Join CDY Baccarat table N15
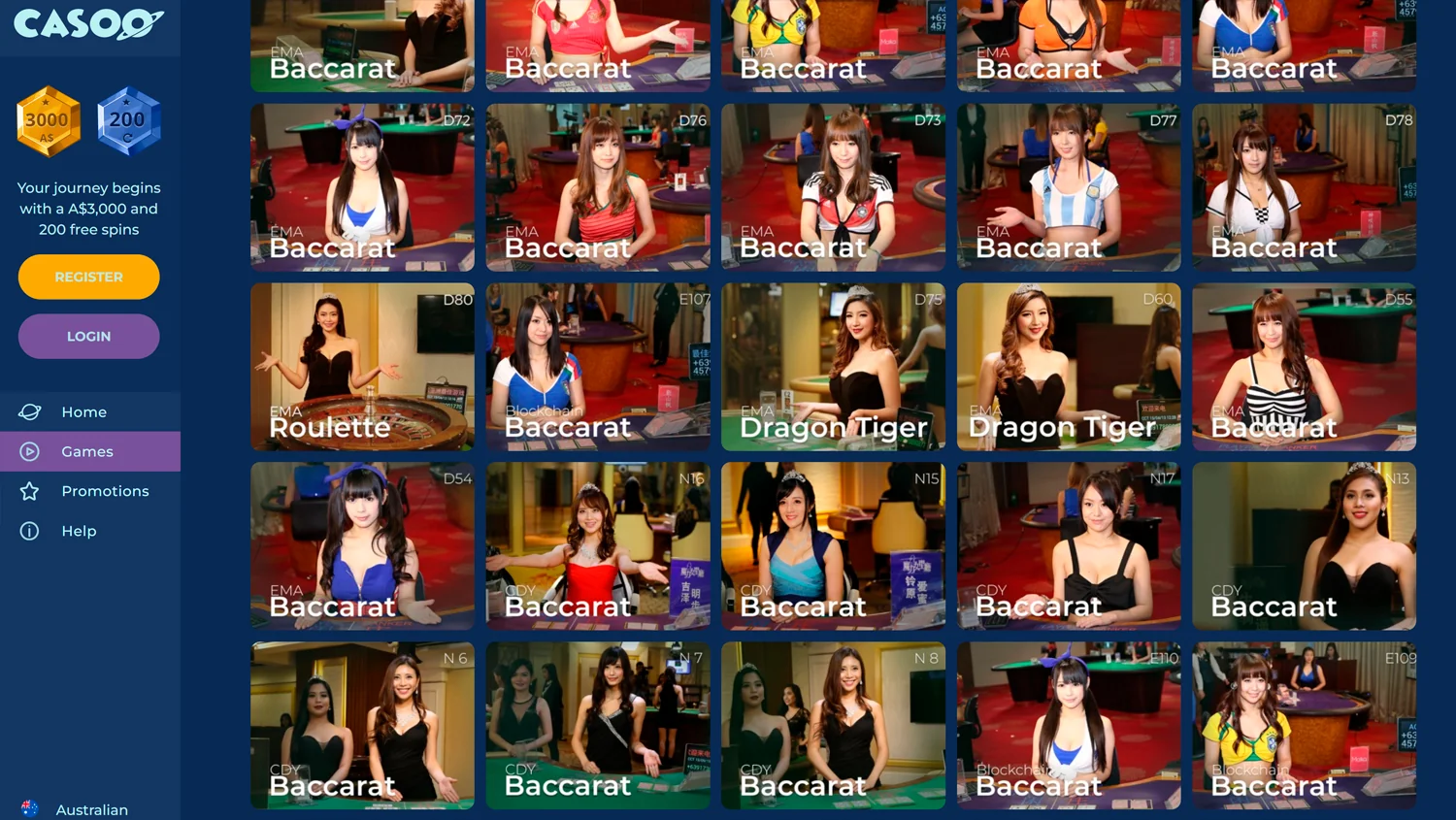The height and width of the screenshot is (820, 1456). [833, 545]
